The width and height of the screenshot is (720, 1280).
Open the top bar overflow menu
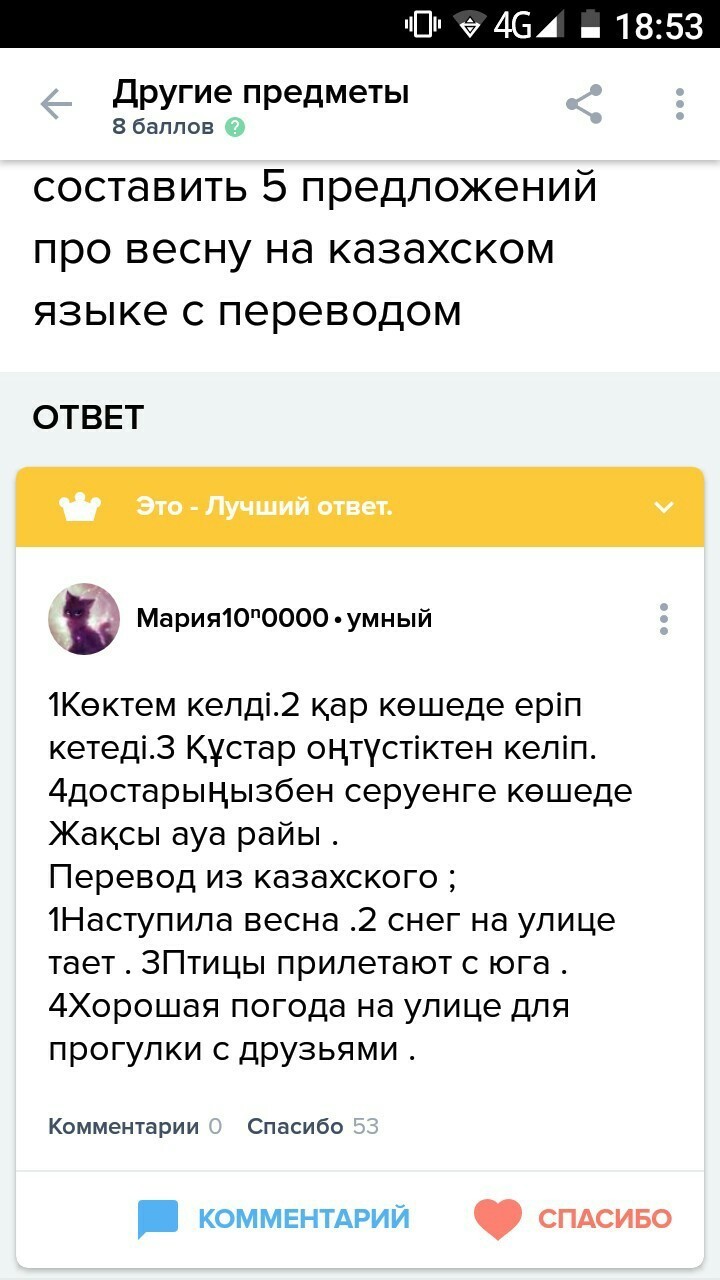click(x=680, y=104)
